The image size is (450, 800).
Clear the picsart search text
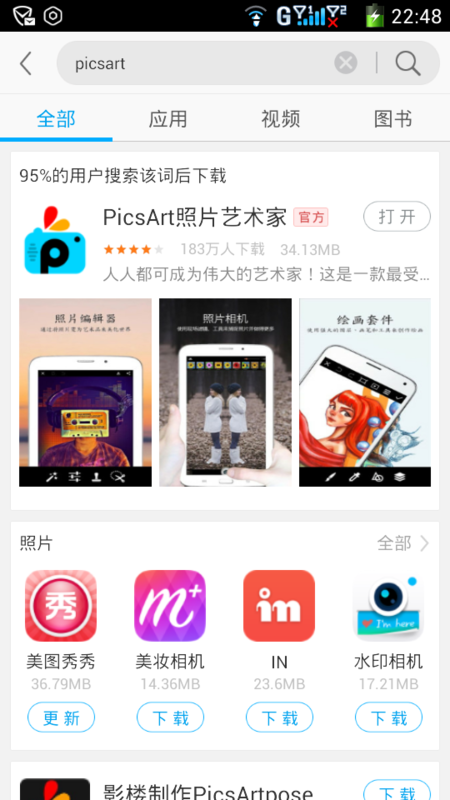(345, 63)
